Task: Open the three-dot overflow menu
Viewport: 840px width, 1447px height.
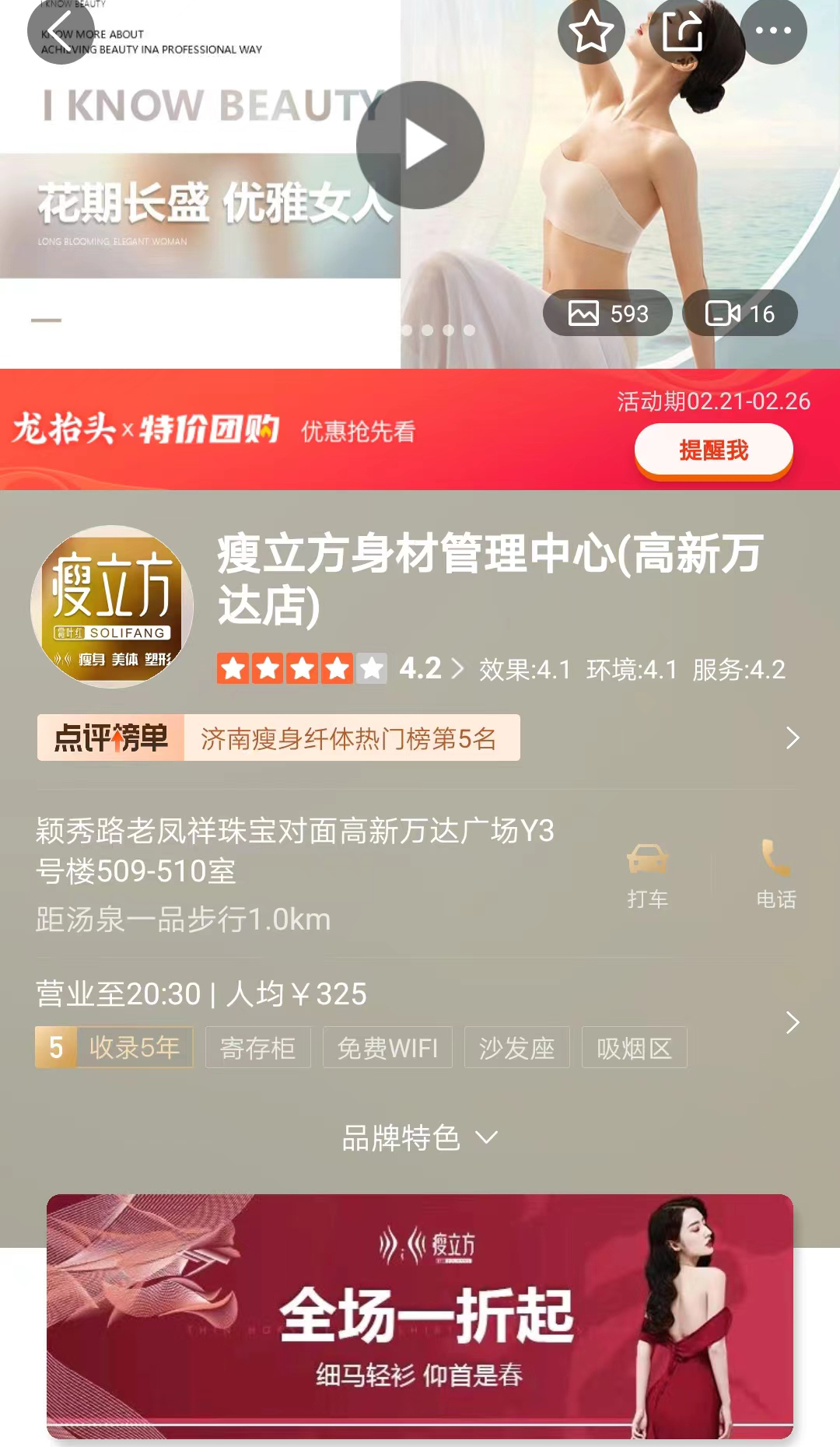Action: point(773,31)
